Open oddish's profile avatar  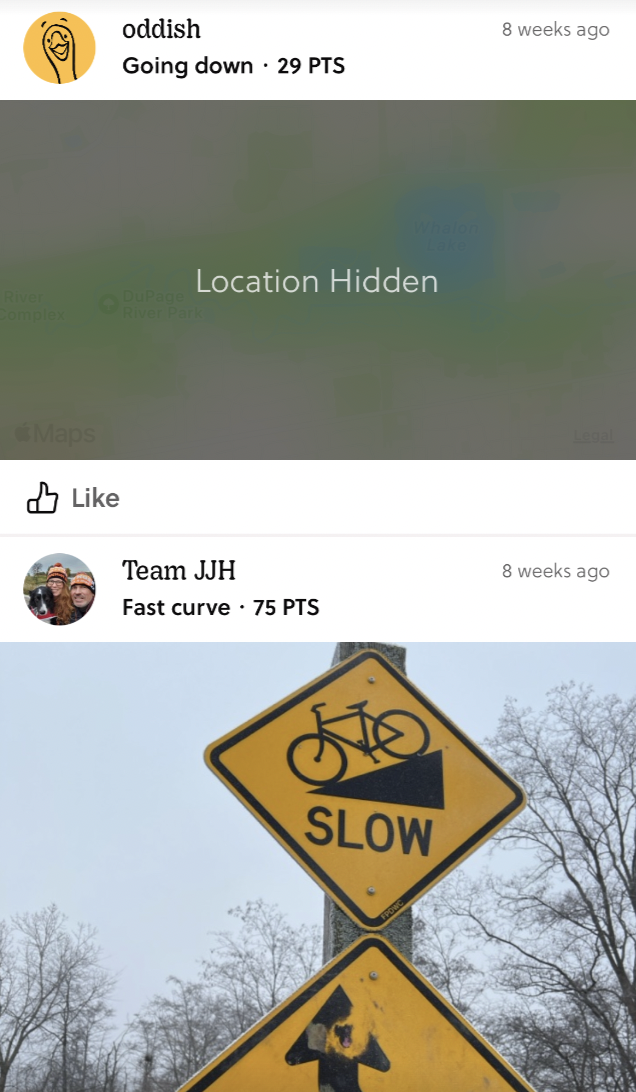pyautogui.click(x=59, y=48)
